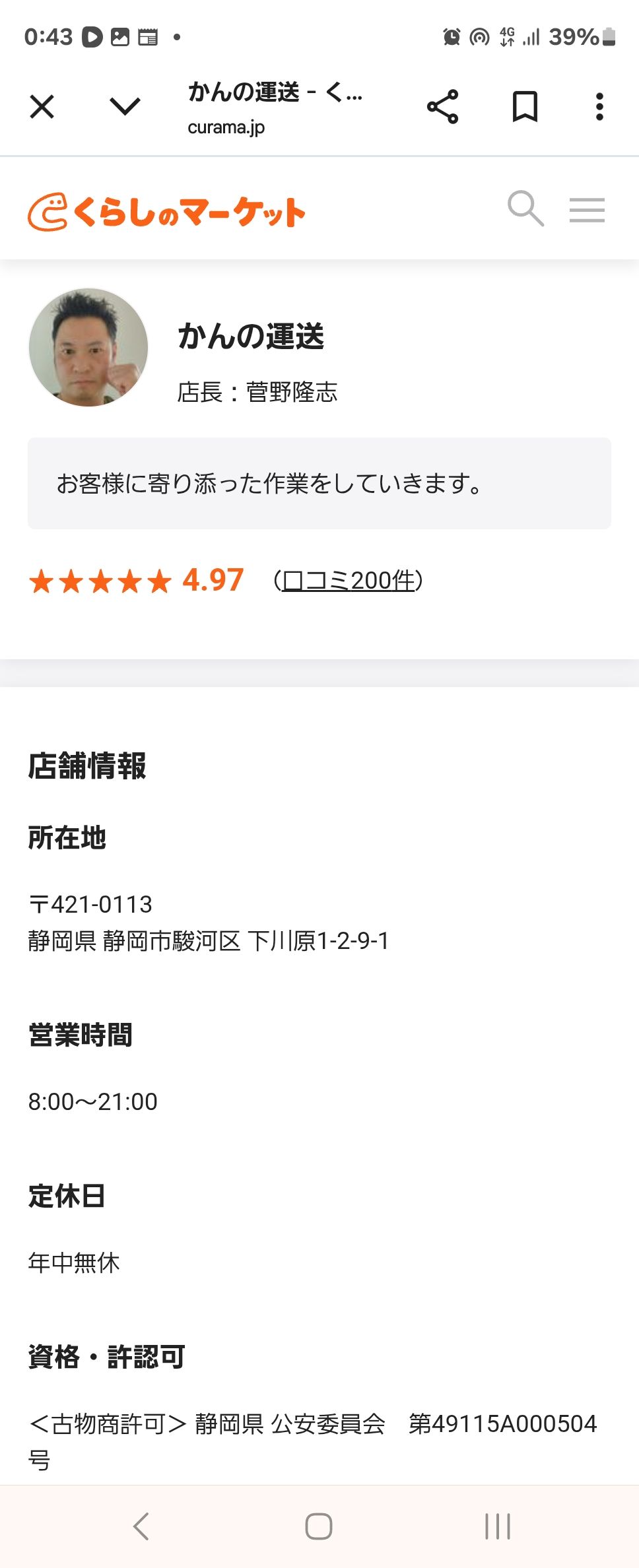Screen dimensions: 639x1568
Task: Open the hamburger navigation menu
Action: (x=587, y=210)
